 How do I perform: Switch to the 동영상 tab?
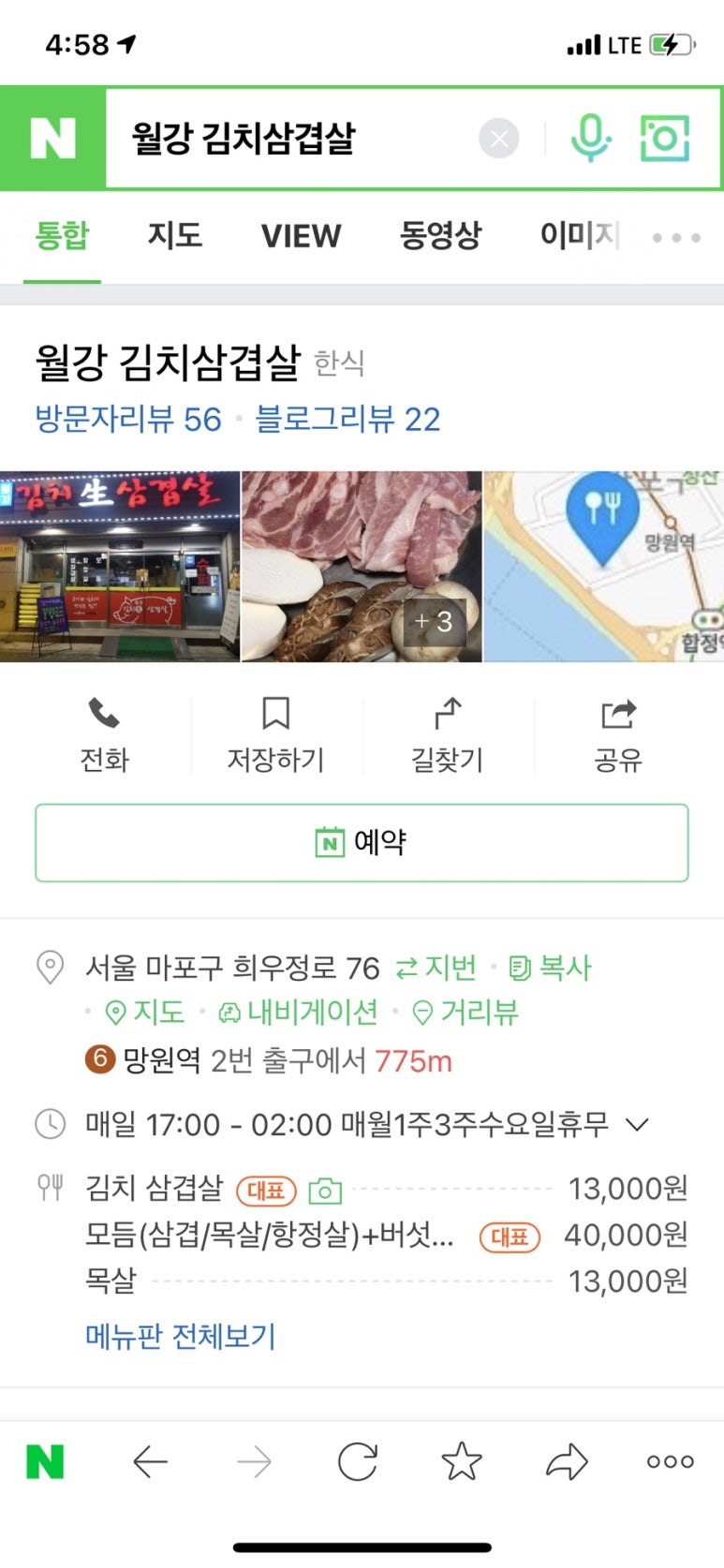point(440,235)
